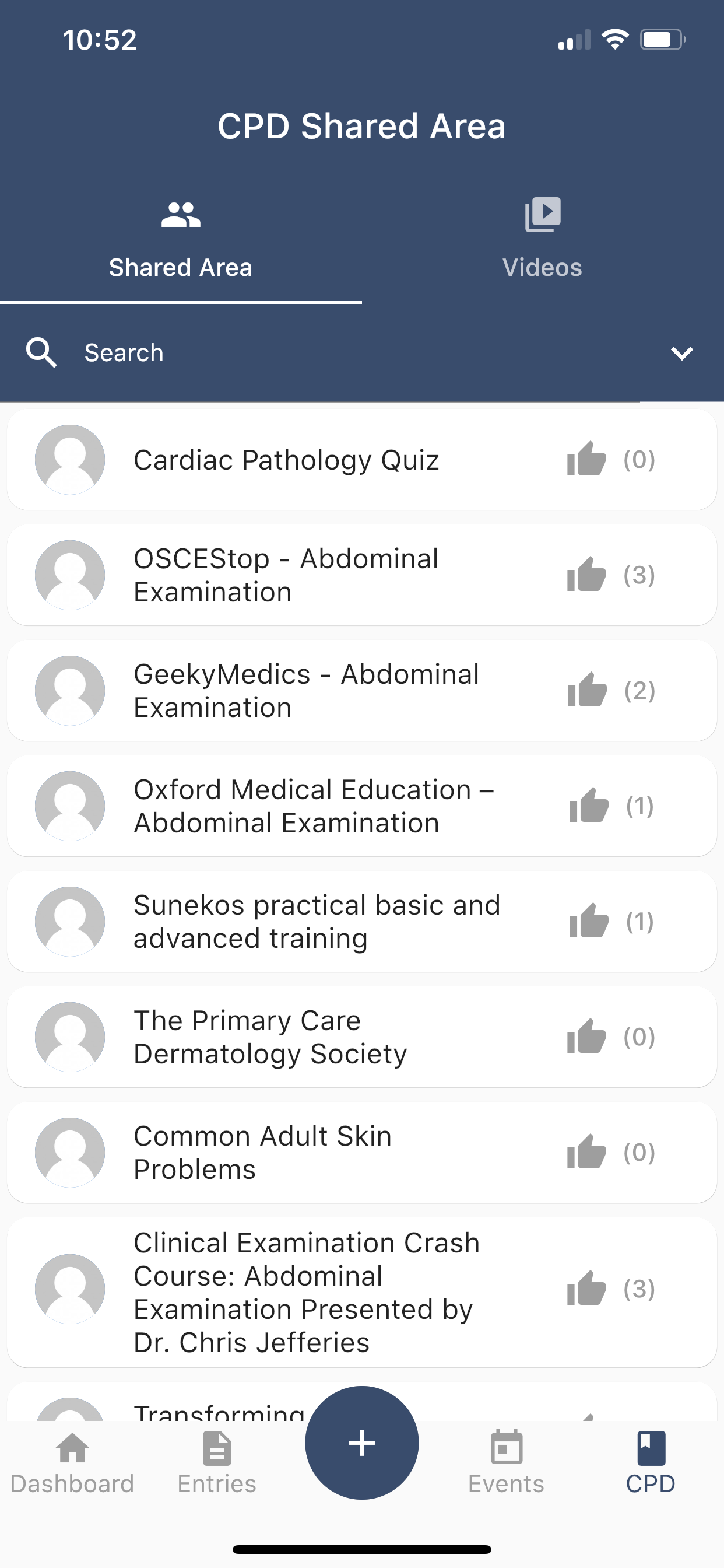Like The Primary Care Dermatology Society

click(586, 1036)
